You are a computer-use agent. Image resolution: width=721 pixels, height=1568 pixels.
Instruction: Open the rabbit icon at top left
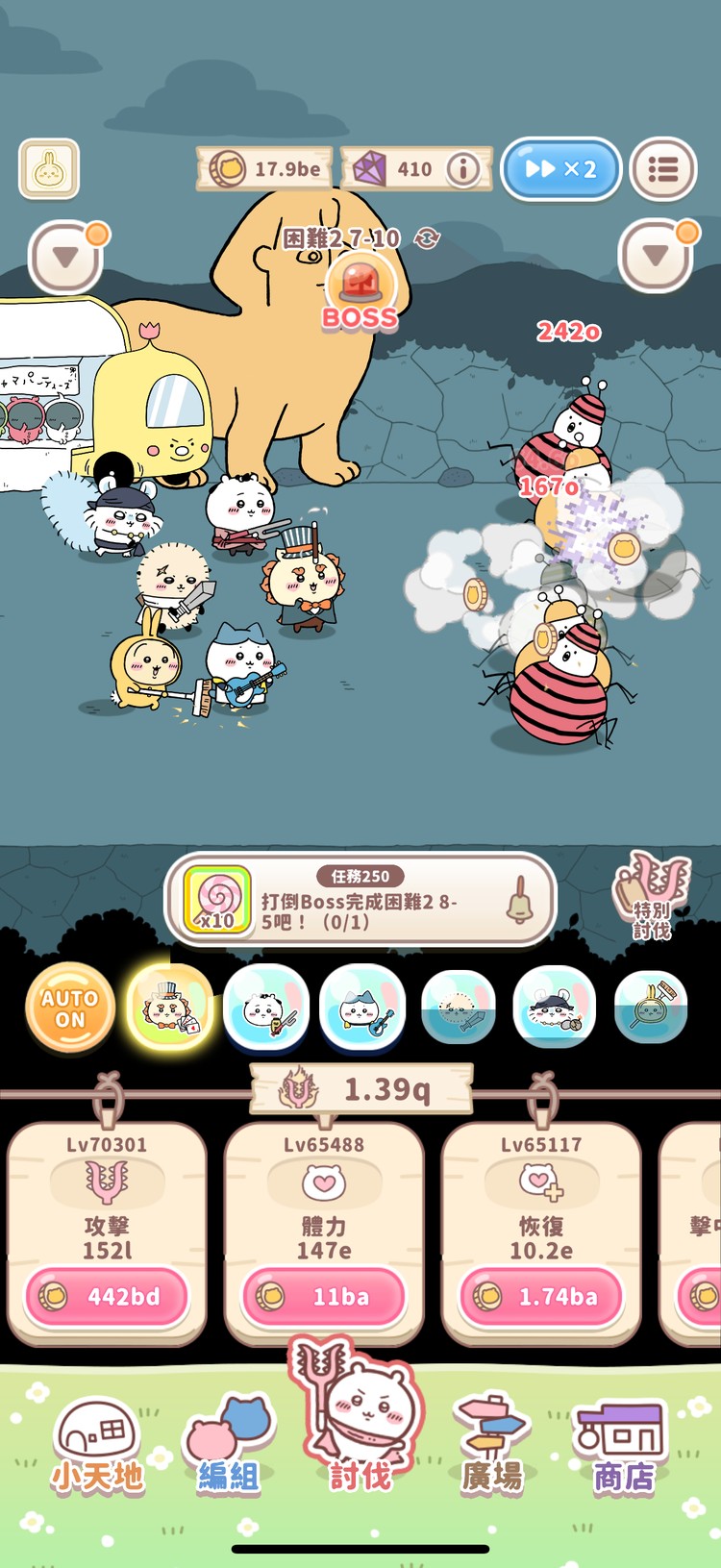[49, 170]
